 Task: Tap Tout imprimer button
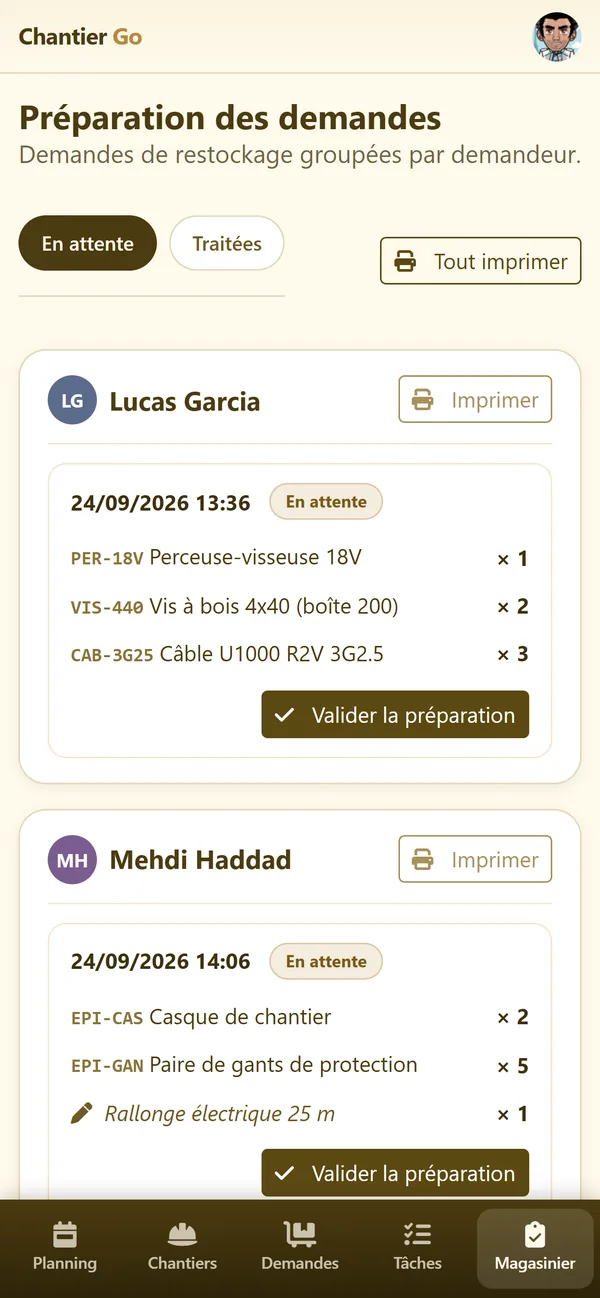click(481, 262)
